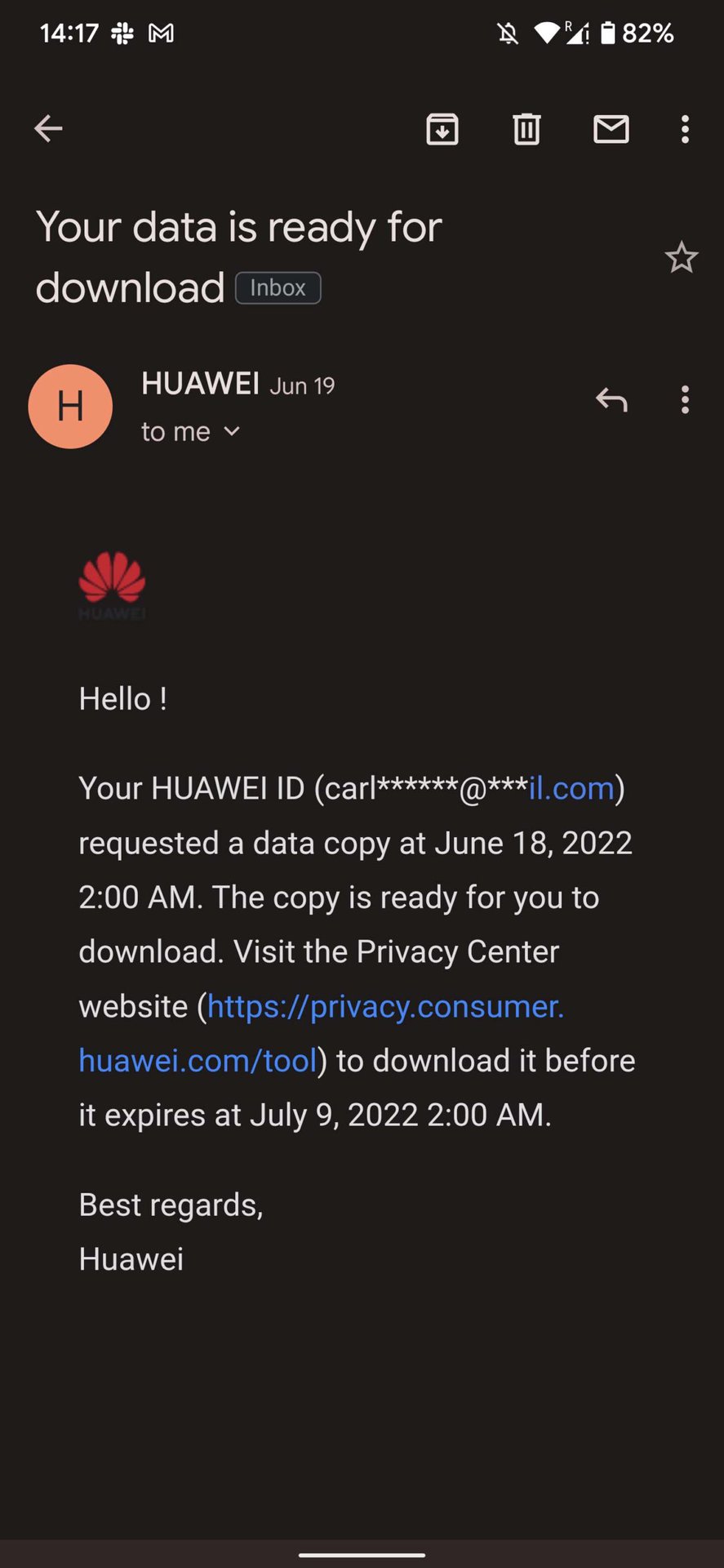
Task: Archive this email
Action: [x=442, y=129]
